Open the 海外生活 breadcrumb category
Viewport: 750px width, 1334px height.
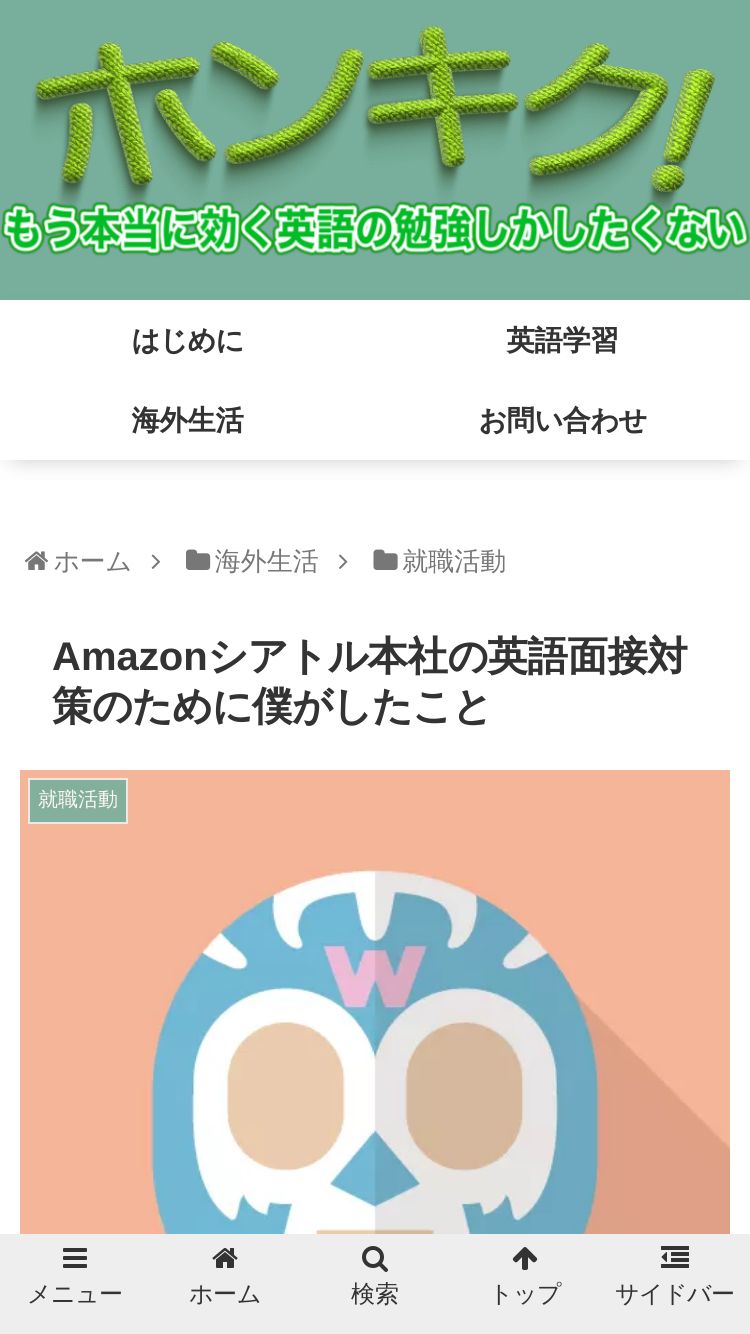point(253,562)
